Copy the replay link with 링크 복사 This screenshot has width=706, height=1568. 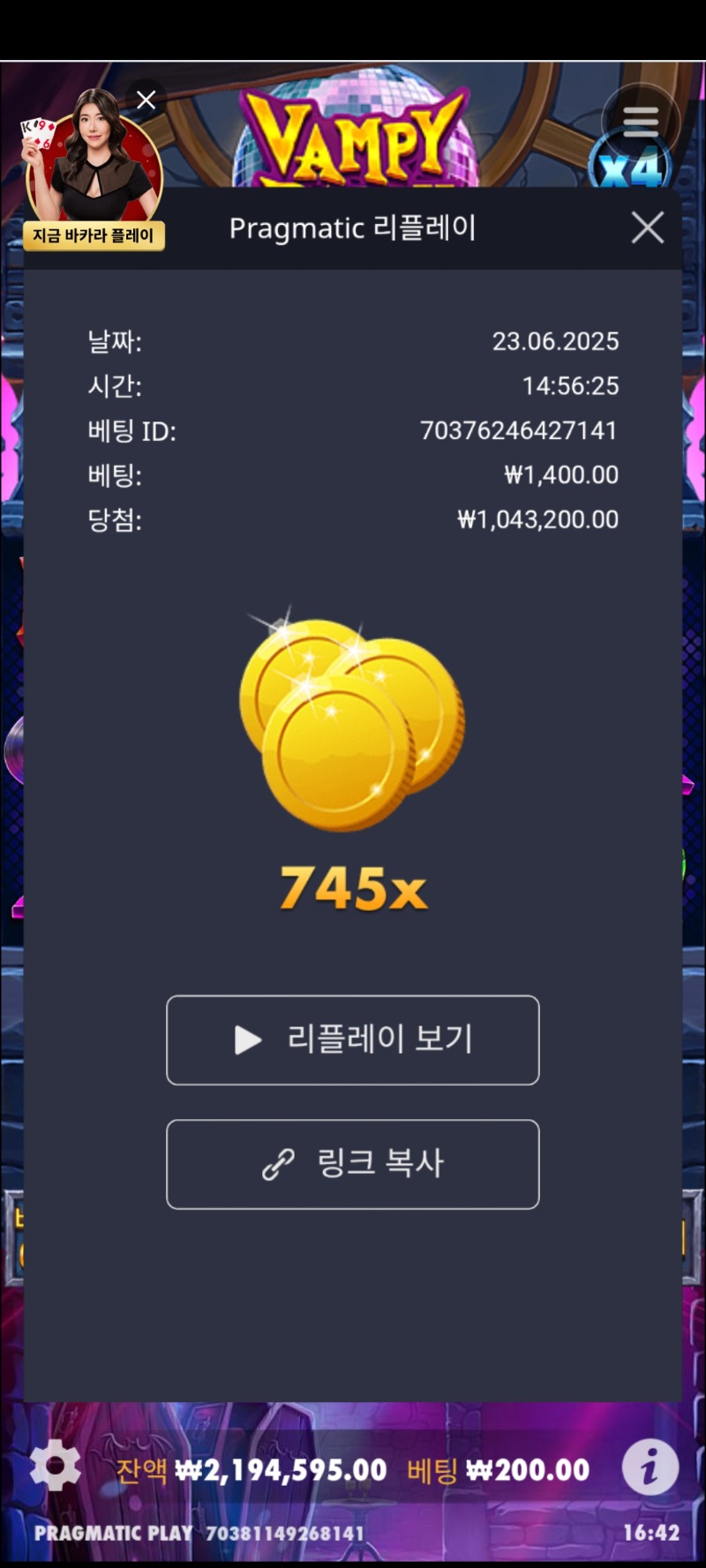tap(352, 1164)
